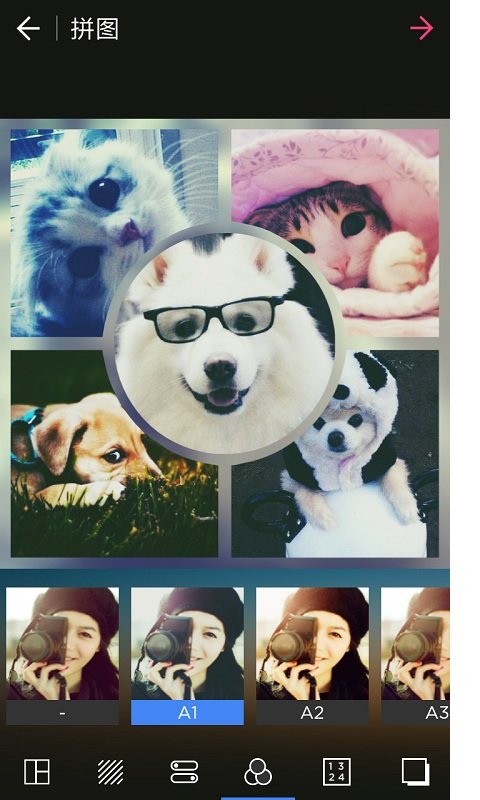Apply the A2 filter
480x800 pixels.
[x=312, y=656]
